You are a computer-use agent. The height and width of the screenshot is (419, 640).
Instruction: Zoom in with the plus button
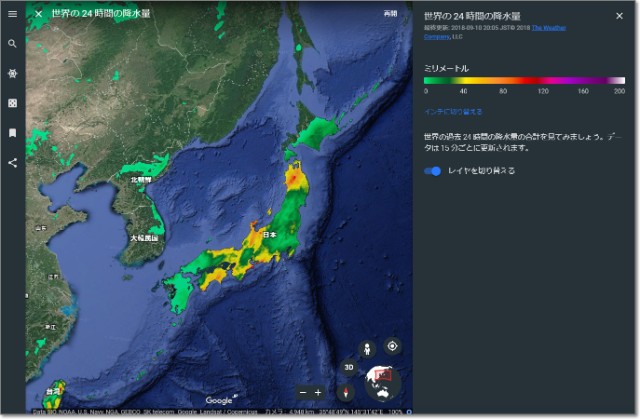(x=318, y=393)
